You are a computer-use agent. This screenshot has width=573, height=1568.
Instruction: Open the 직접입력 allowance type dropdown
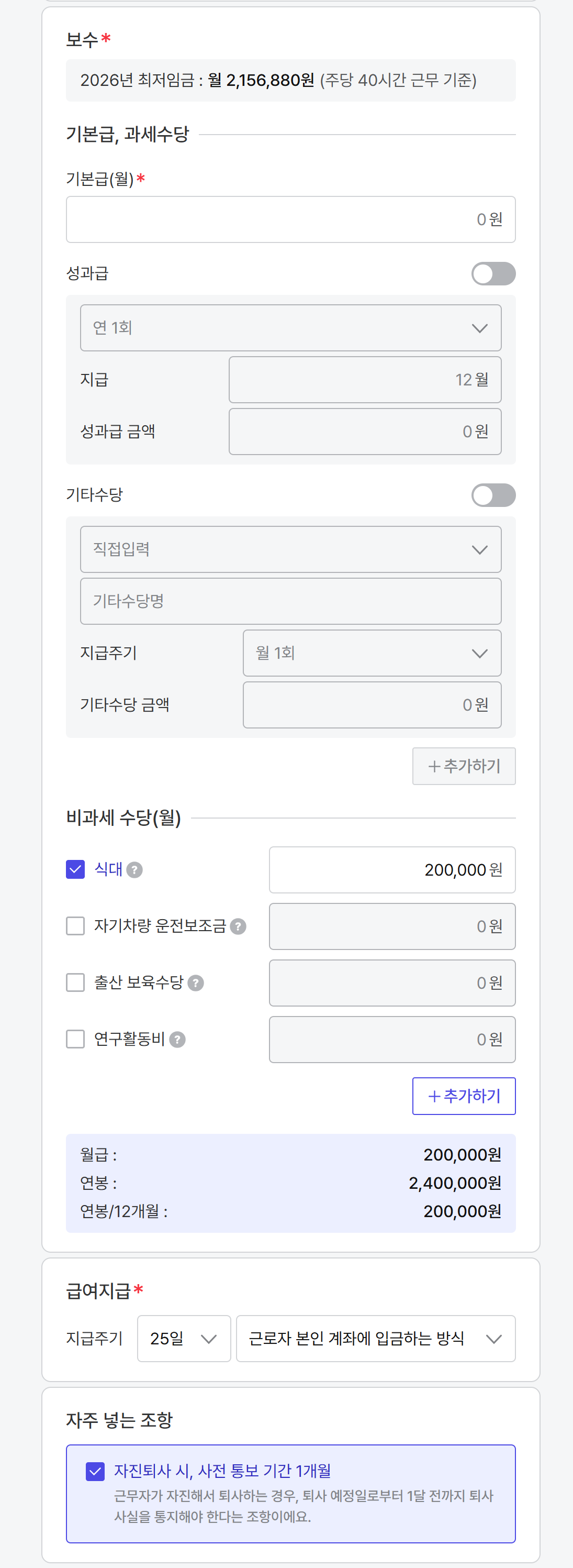pos(290,548)
